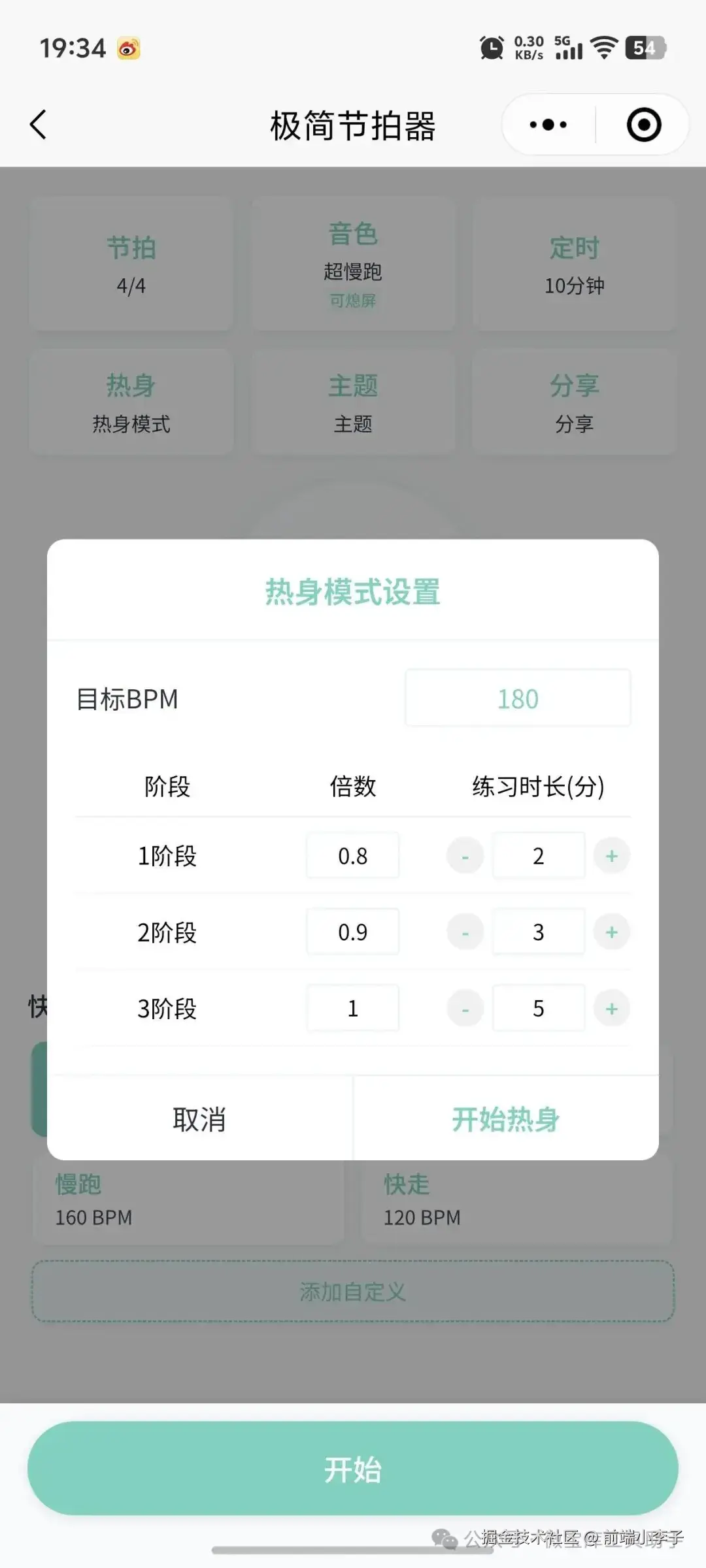Increase stage 2 practice duration with plus

click(611, 931)
